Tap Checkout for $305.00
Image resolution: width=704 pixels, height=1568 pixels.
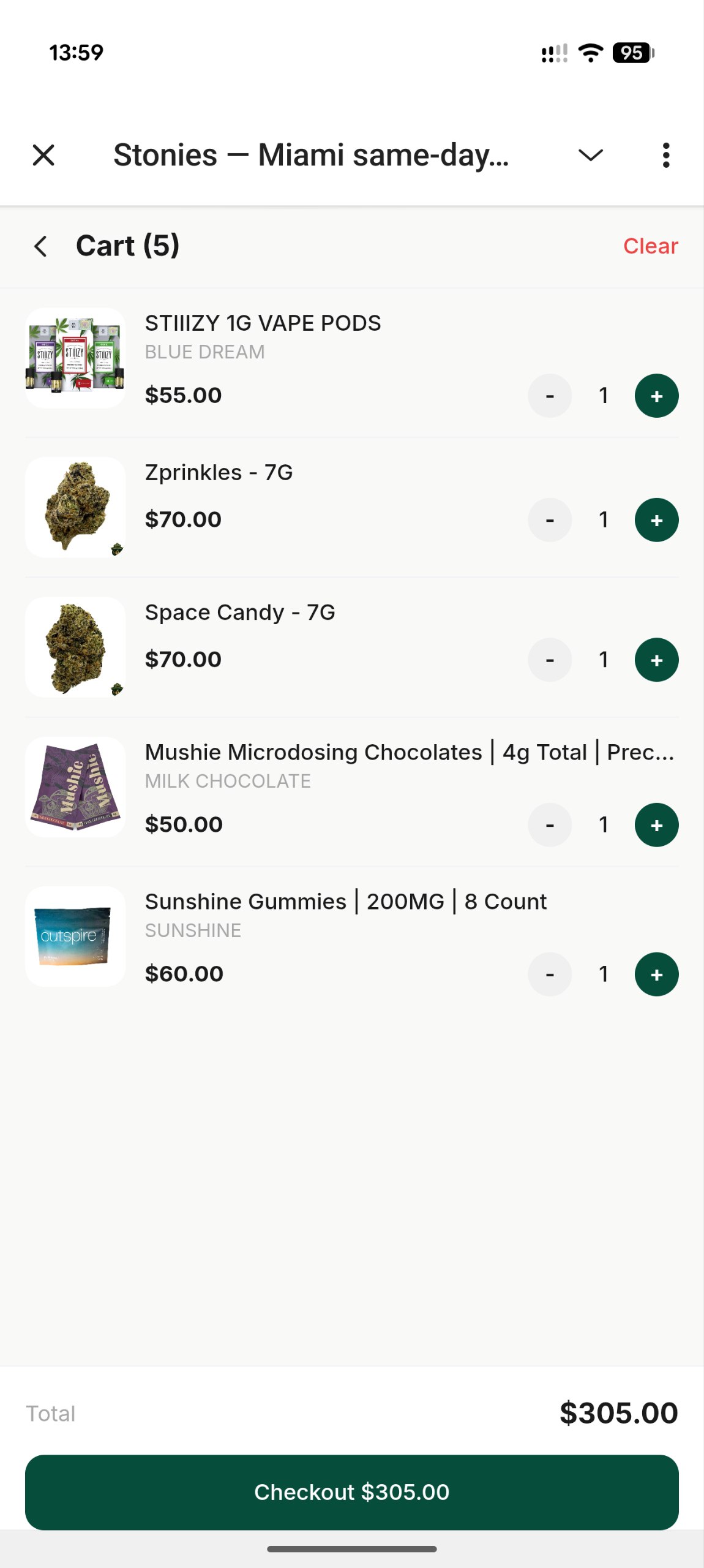(352, 1492)
